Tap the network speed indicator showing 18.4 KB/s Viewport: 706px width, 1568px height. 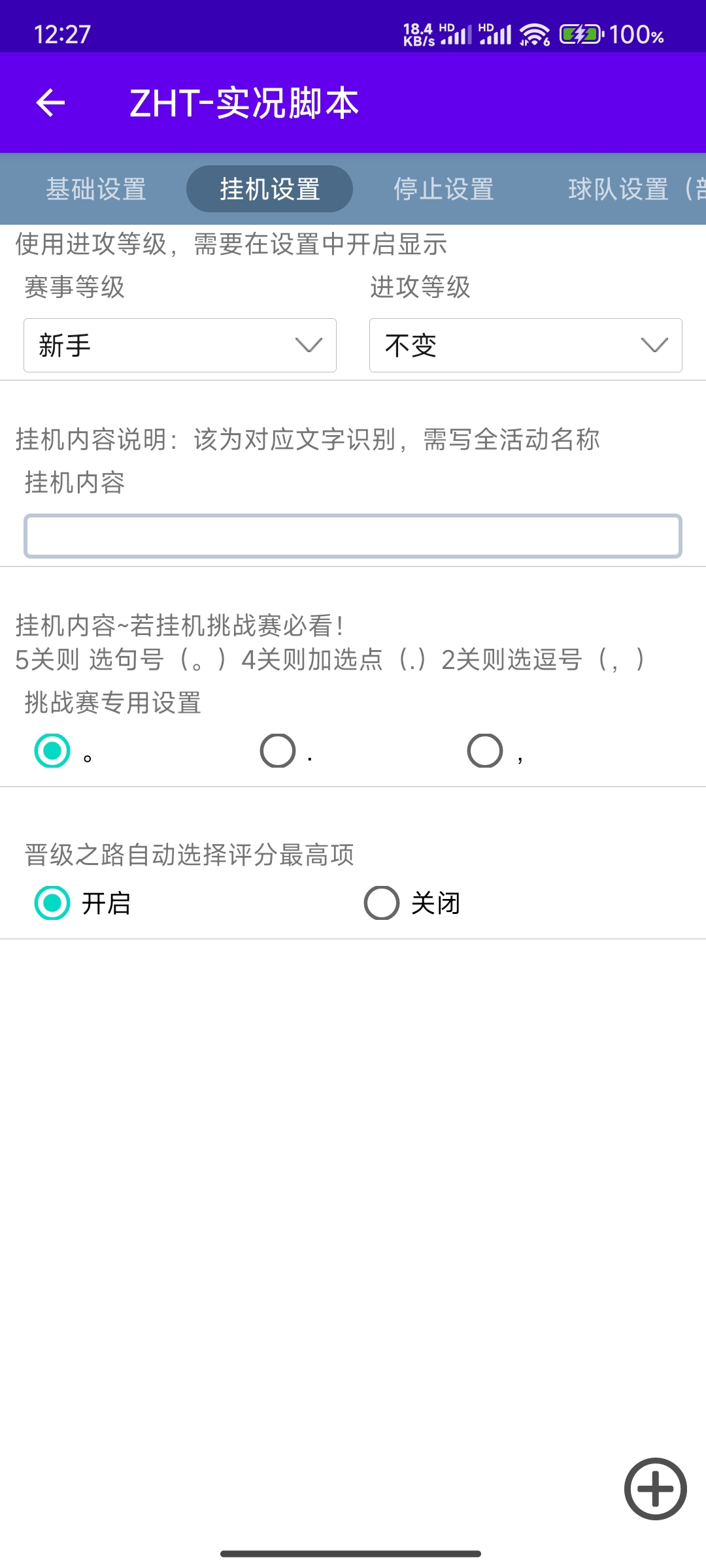pos(418,33)
